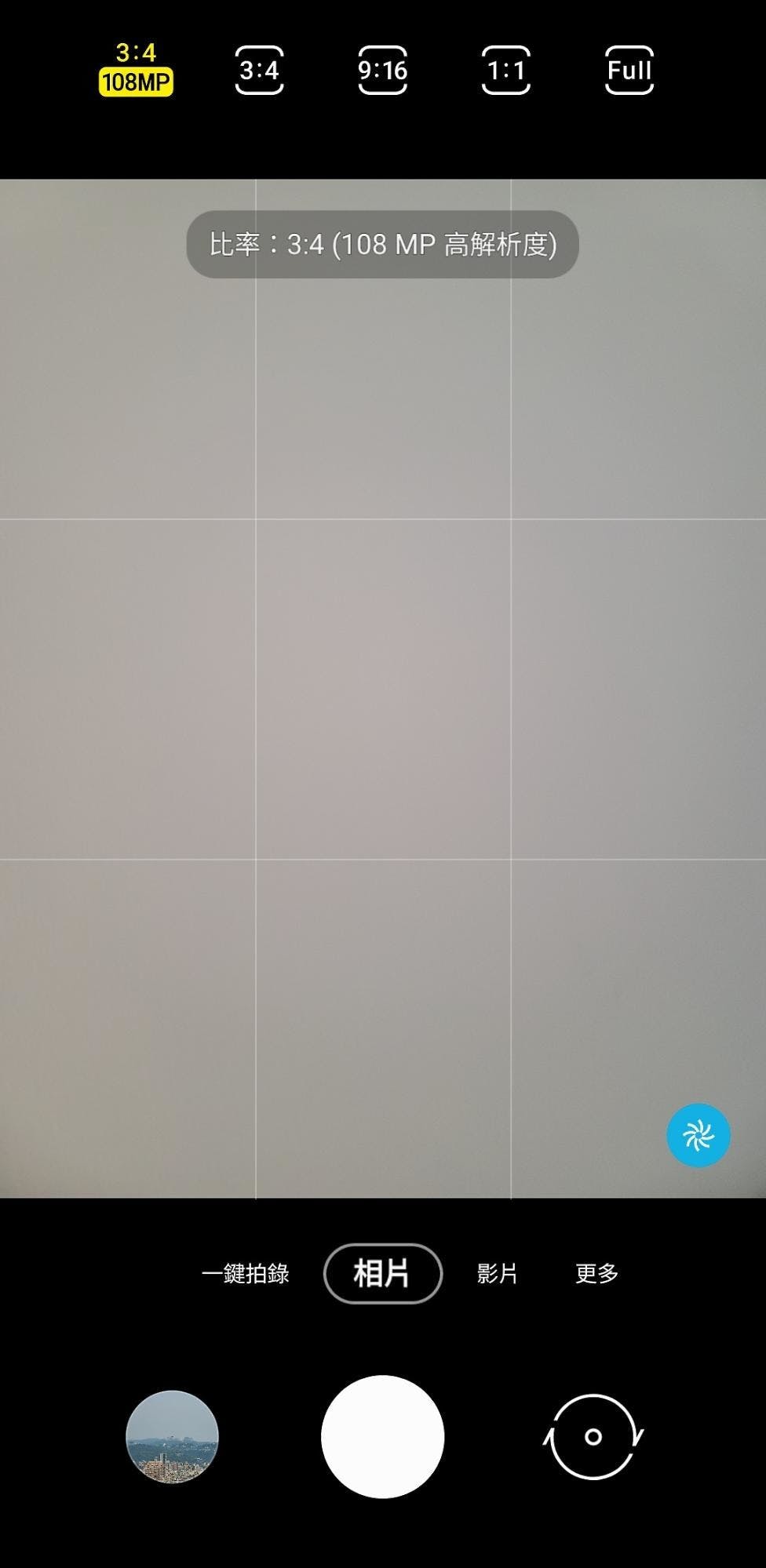The height and width of the screenshot is (1568, 766).
Task: Switch to 一鍵拍錄 mode
Action: (x=246, y=1273)
